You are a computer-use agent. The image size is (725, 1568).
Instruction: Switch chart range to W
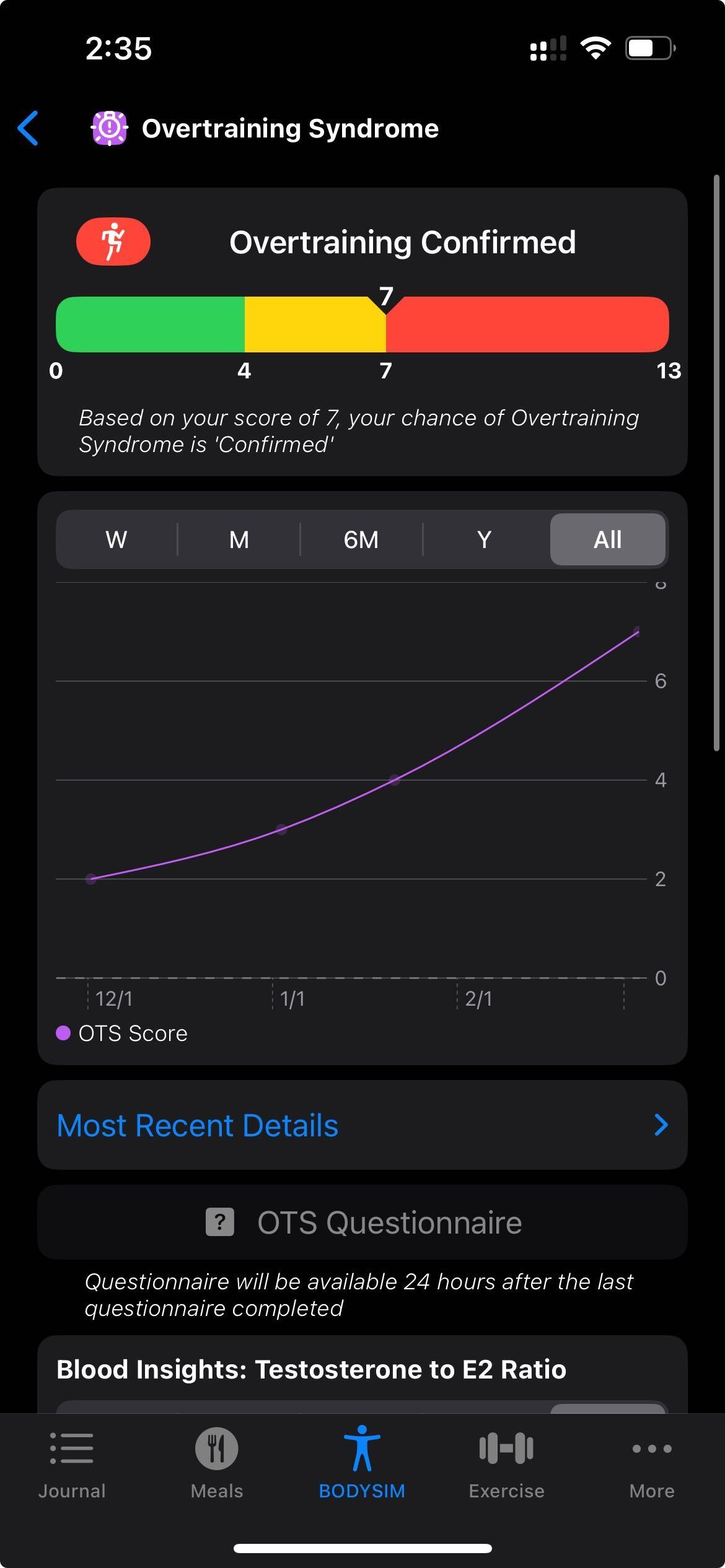point(116,539)
